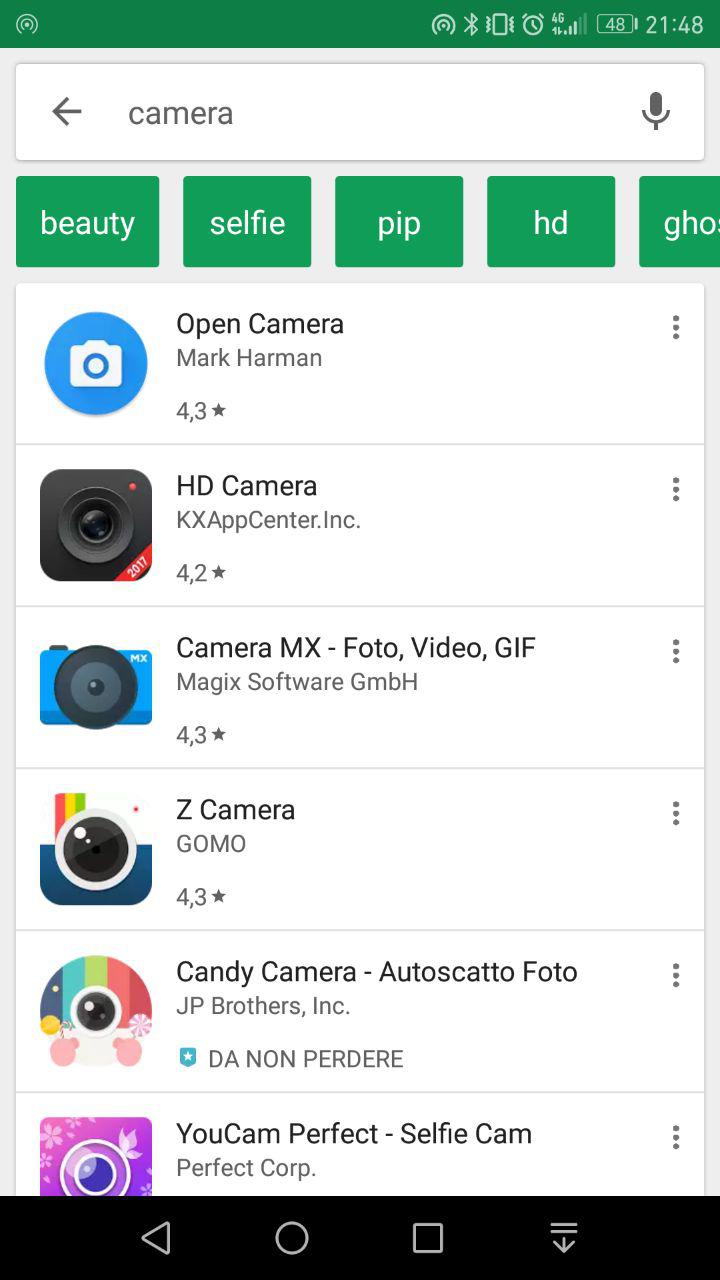Go back using the search bar arrow
The image size is (720, 1280).
(67, 112)
